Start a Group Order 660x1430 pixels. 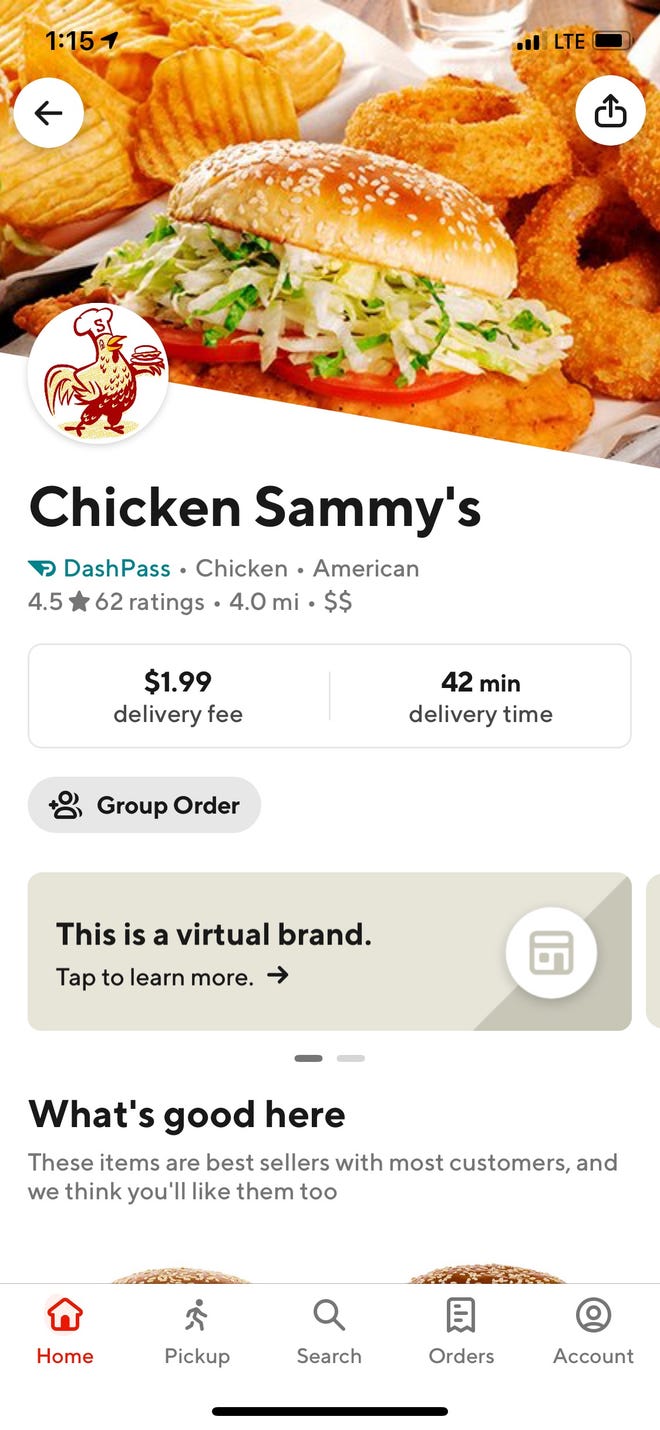pyautogui.click(x=145, y=805)
